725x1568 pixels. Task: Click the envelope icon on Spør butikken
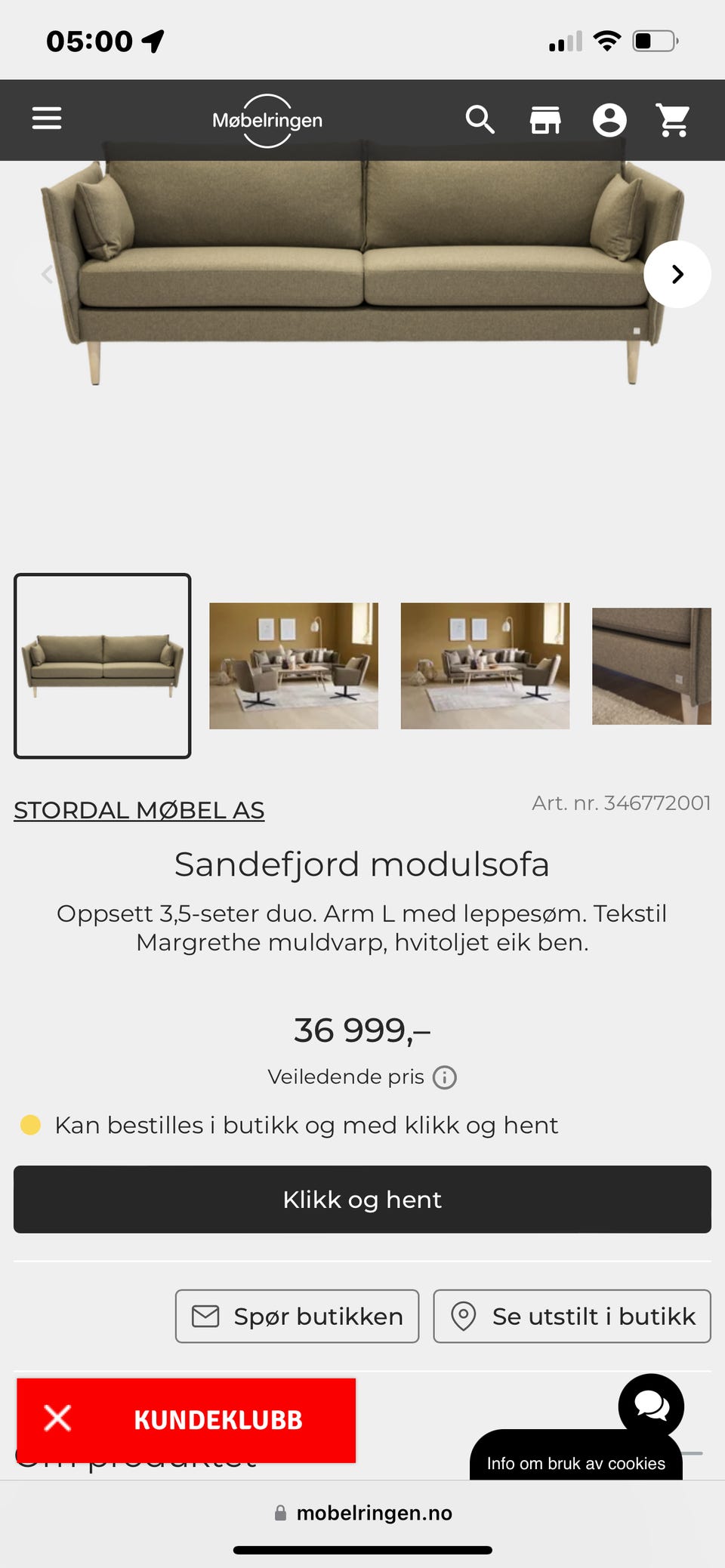[x=205, y=1317]
